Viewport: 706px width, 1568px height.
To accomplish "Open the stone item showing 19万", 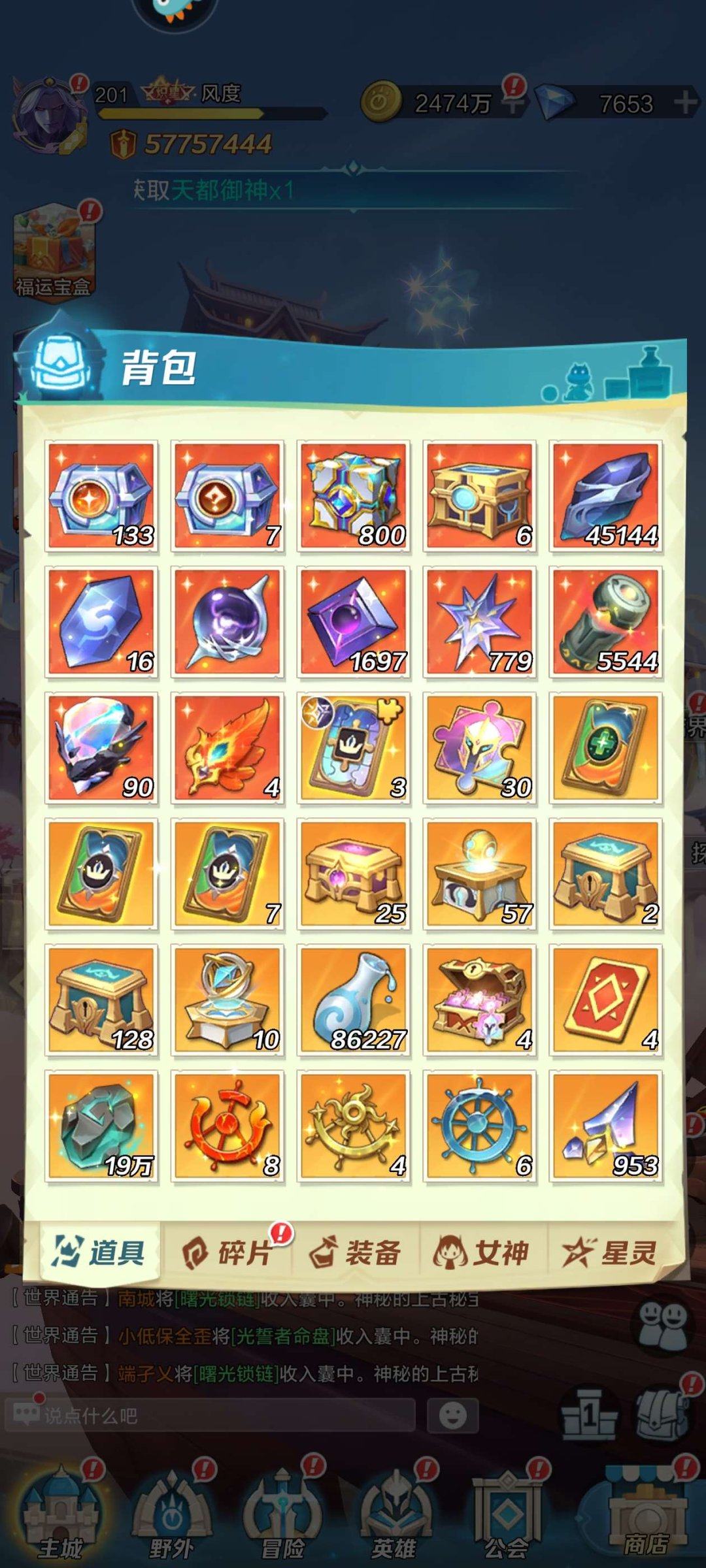I will coord(101,1126).
